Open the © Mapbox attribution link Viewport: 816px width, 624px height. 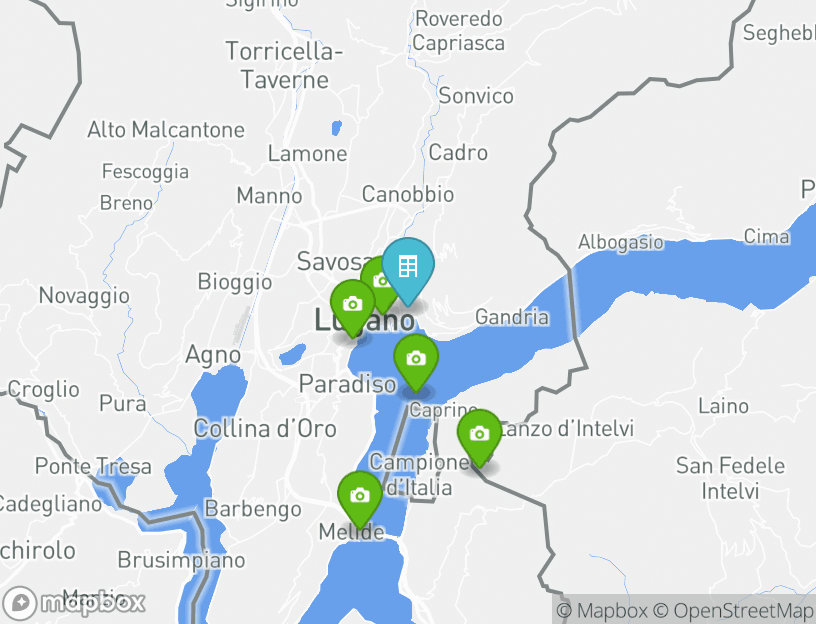[602, 610]
